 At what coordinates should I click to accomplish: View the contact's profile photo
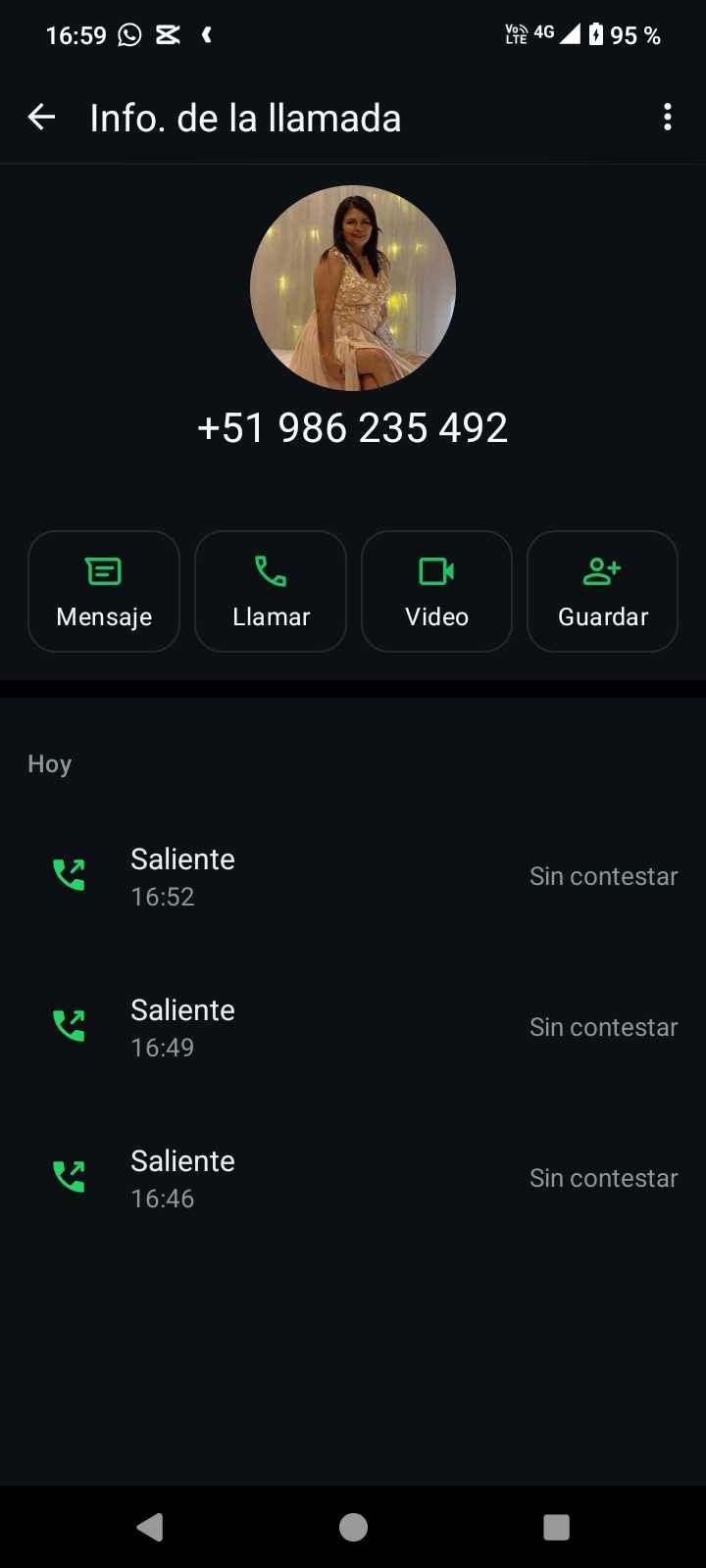click(x=353, y=288)
